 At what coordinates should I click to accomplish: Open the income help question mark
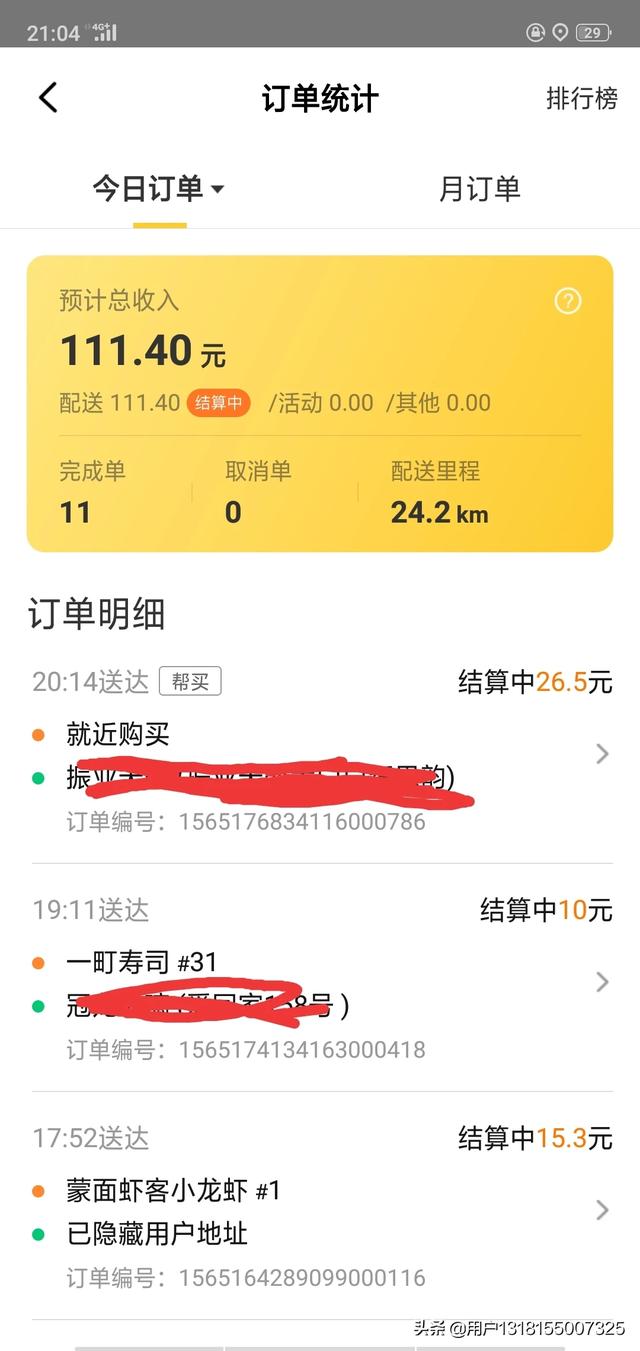(567, 301)
